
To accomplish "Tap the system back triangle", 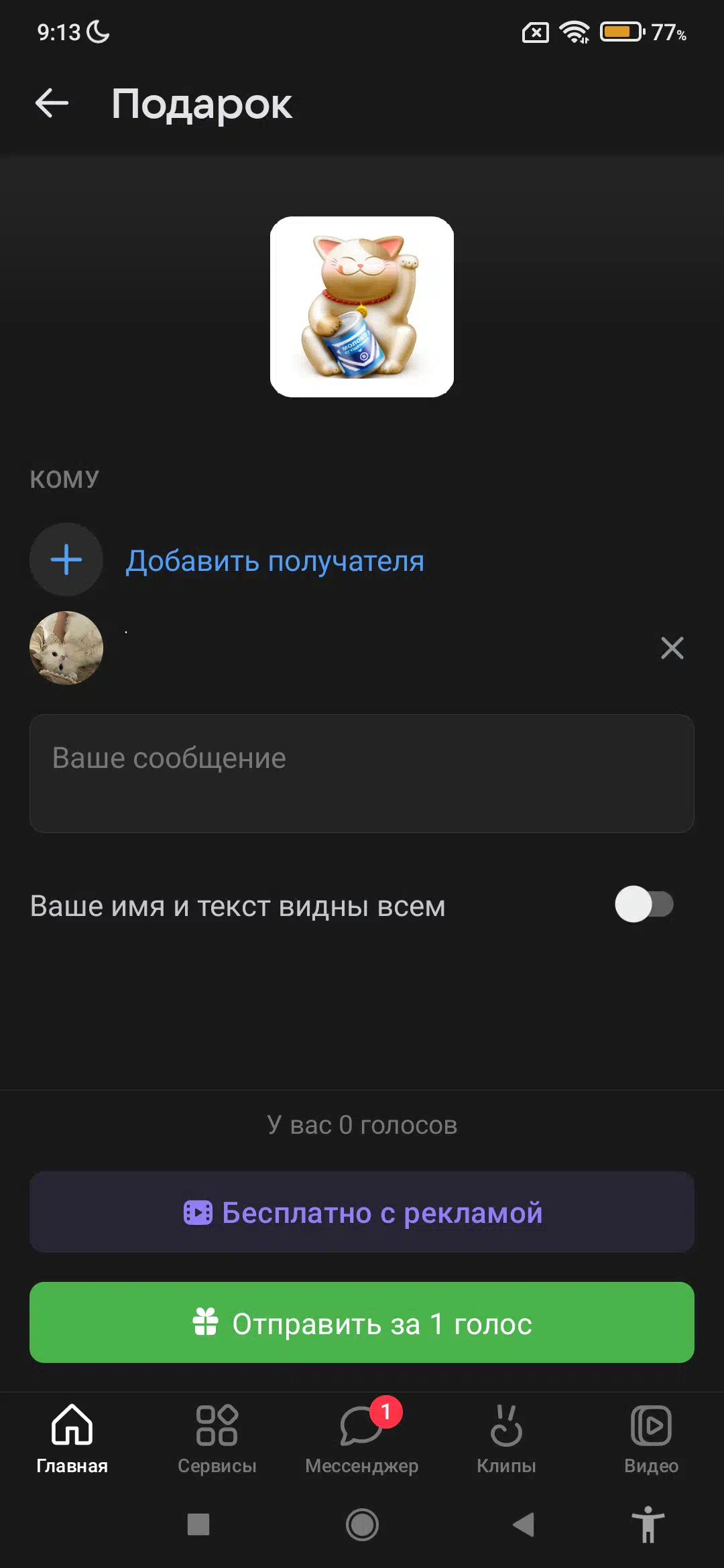I will coord(524,1525).
